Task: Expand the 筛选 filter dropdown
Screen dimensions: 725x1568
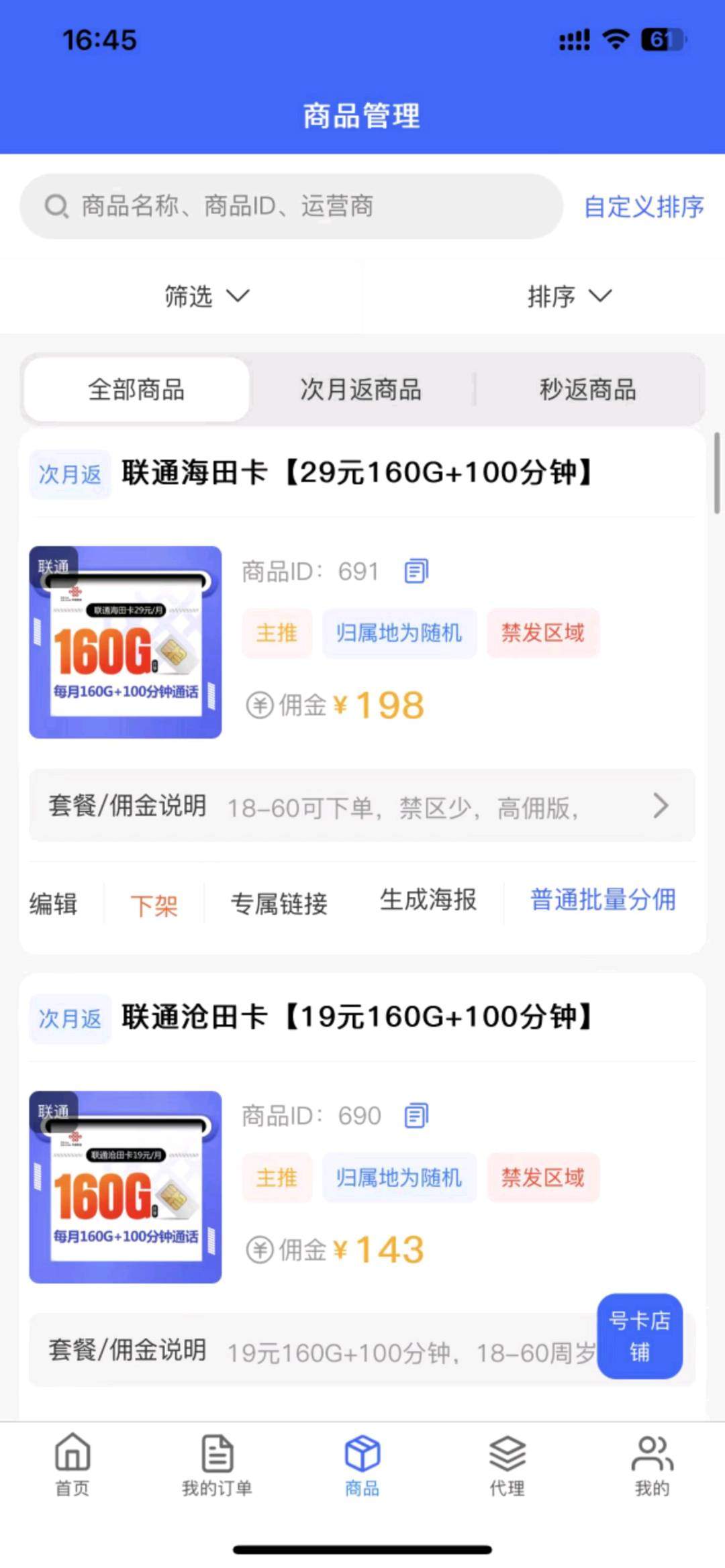Action: (207, 296)
